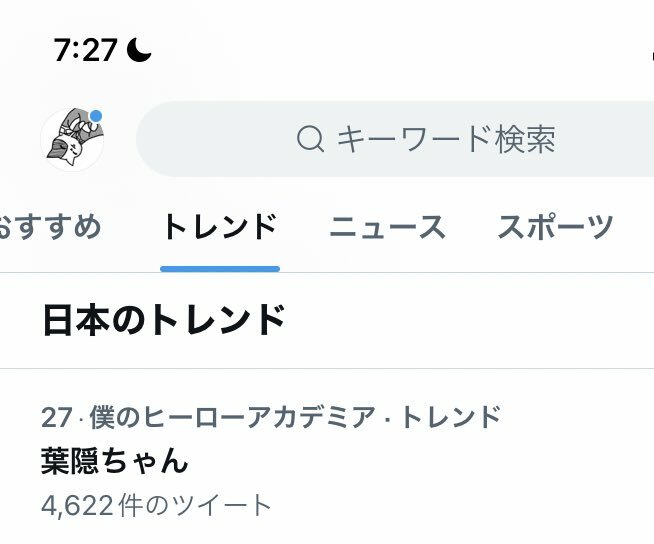This screenshot has height=544, width=654.
Task: Open the 葉隠ちゃん trend
Action: coord(115,461)
